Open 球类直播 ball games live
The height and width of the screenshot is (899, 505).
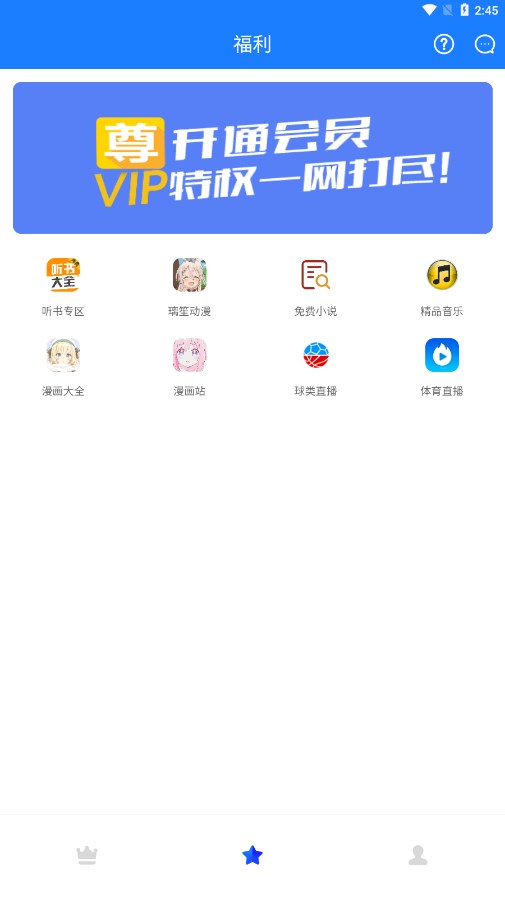pyautogui.click(x=315, y=367)
